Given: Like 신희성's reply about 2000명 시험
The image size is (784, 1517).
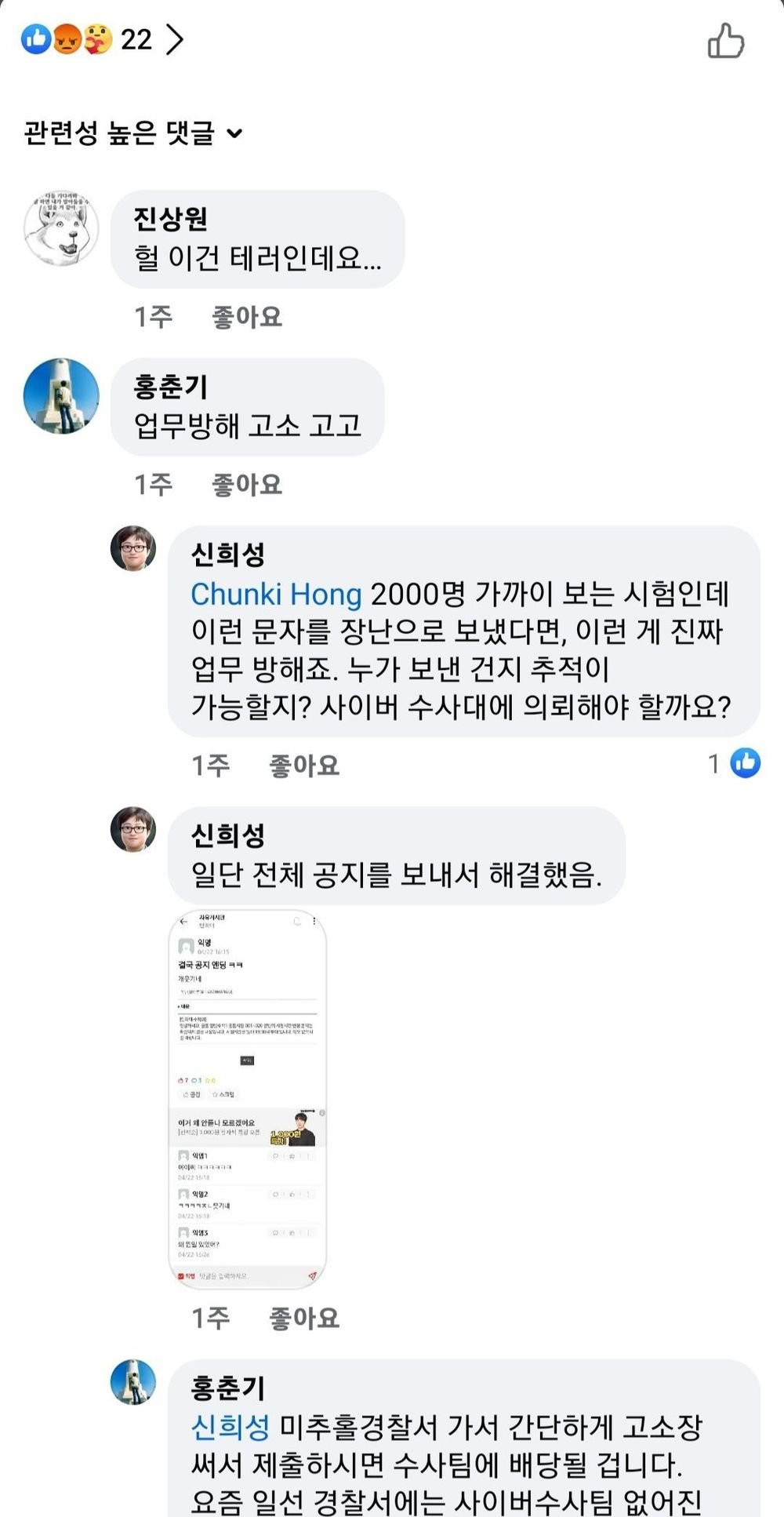Looking at the screenshot, I should [x=304, y=766].
